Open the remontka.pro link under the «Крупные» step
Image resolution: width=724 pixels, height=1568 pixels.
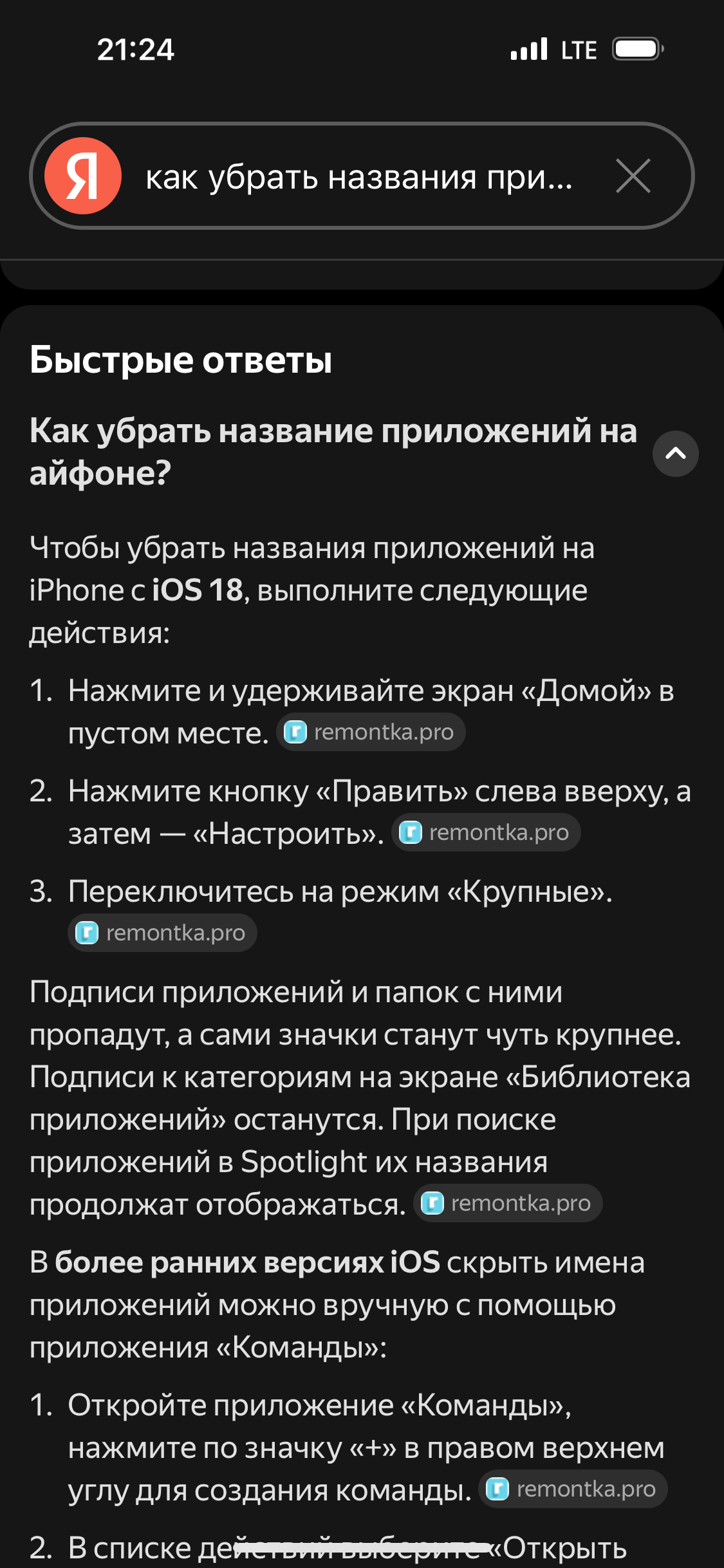point(163,933)
